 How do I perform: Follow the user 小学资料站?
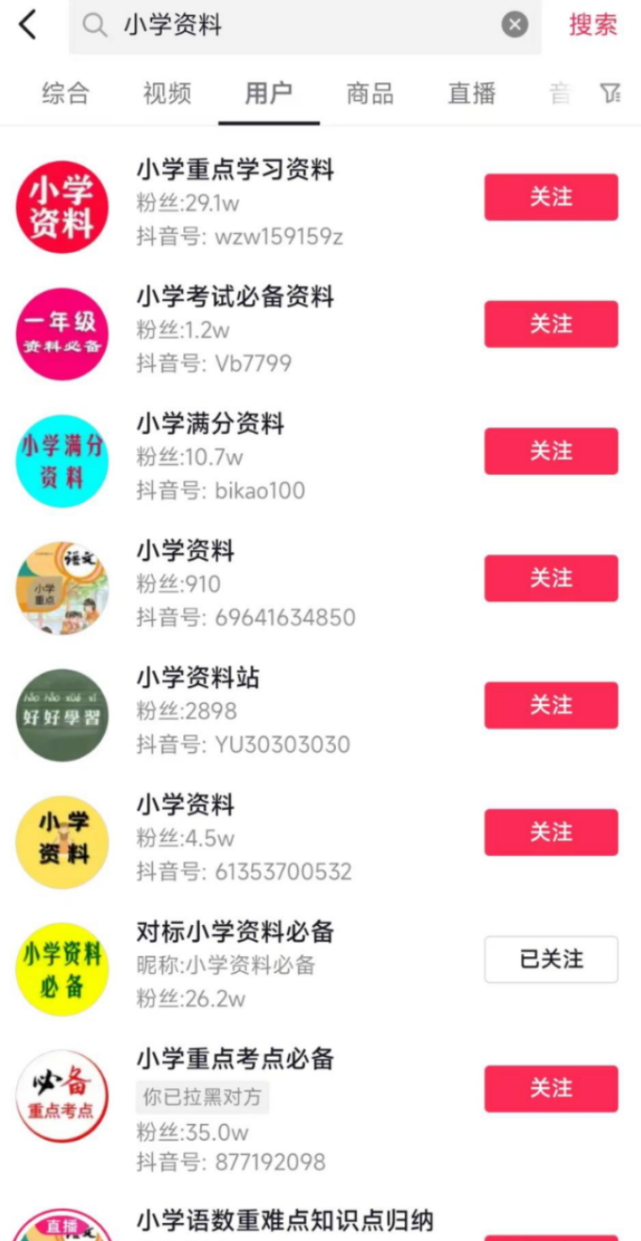click(x=551, y=705)
